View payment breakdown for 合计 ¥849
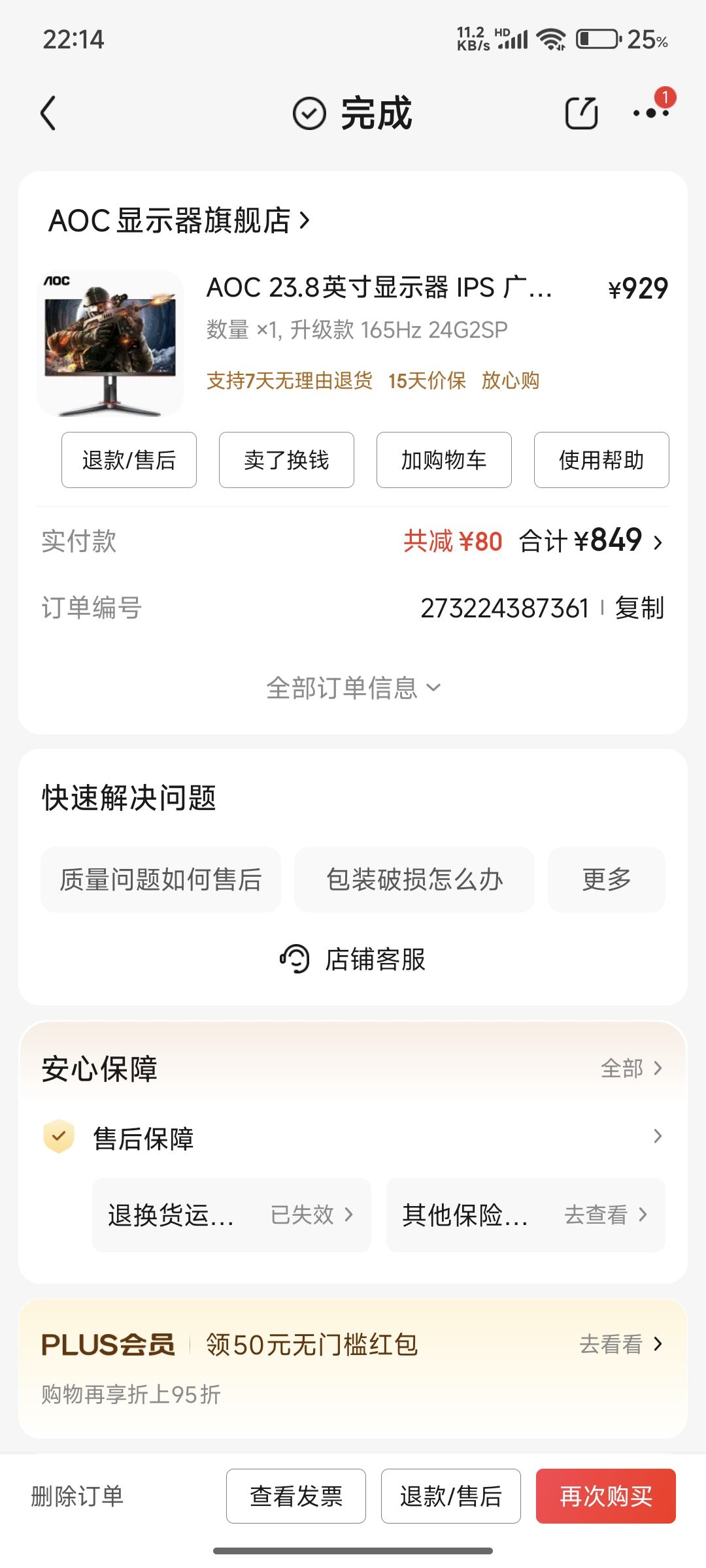This screenshot has width=706, height=1568. pos(591,541)
